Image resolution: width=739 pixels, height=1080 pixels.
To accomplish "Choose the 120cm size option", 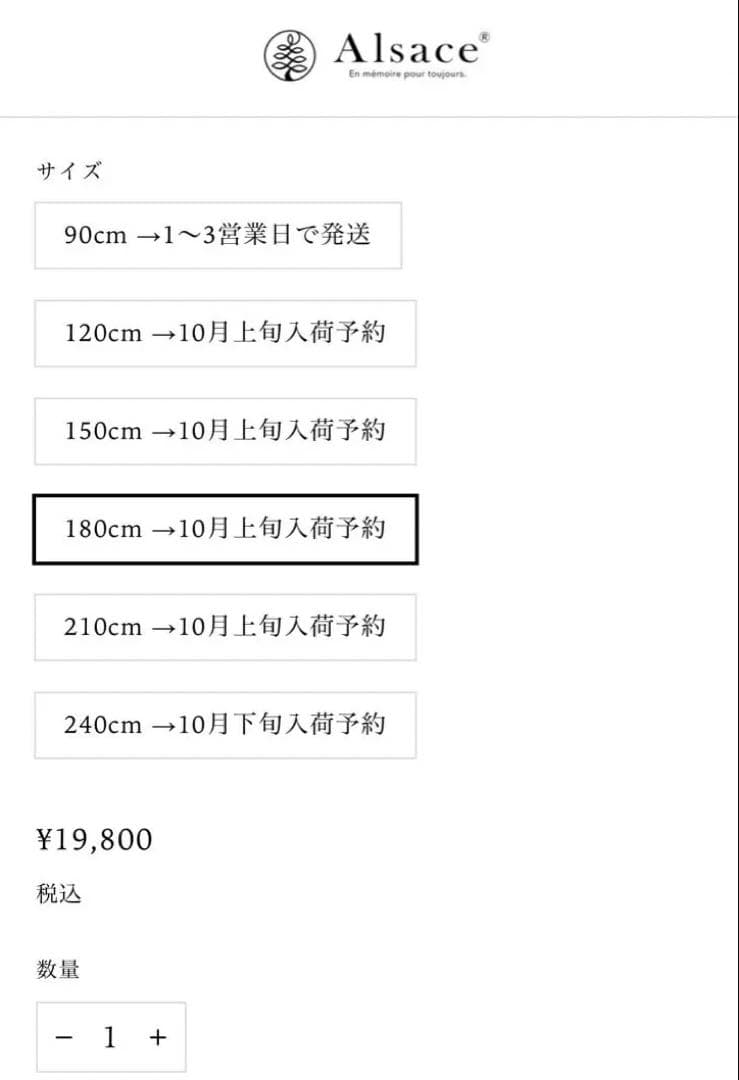I will pos(225,333).
